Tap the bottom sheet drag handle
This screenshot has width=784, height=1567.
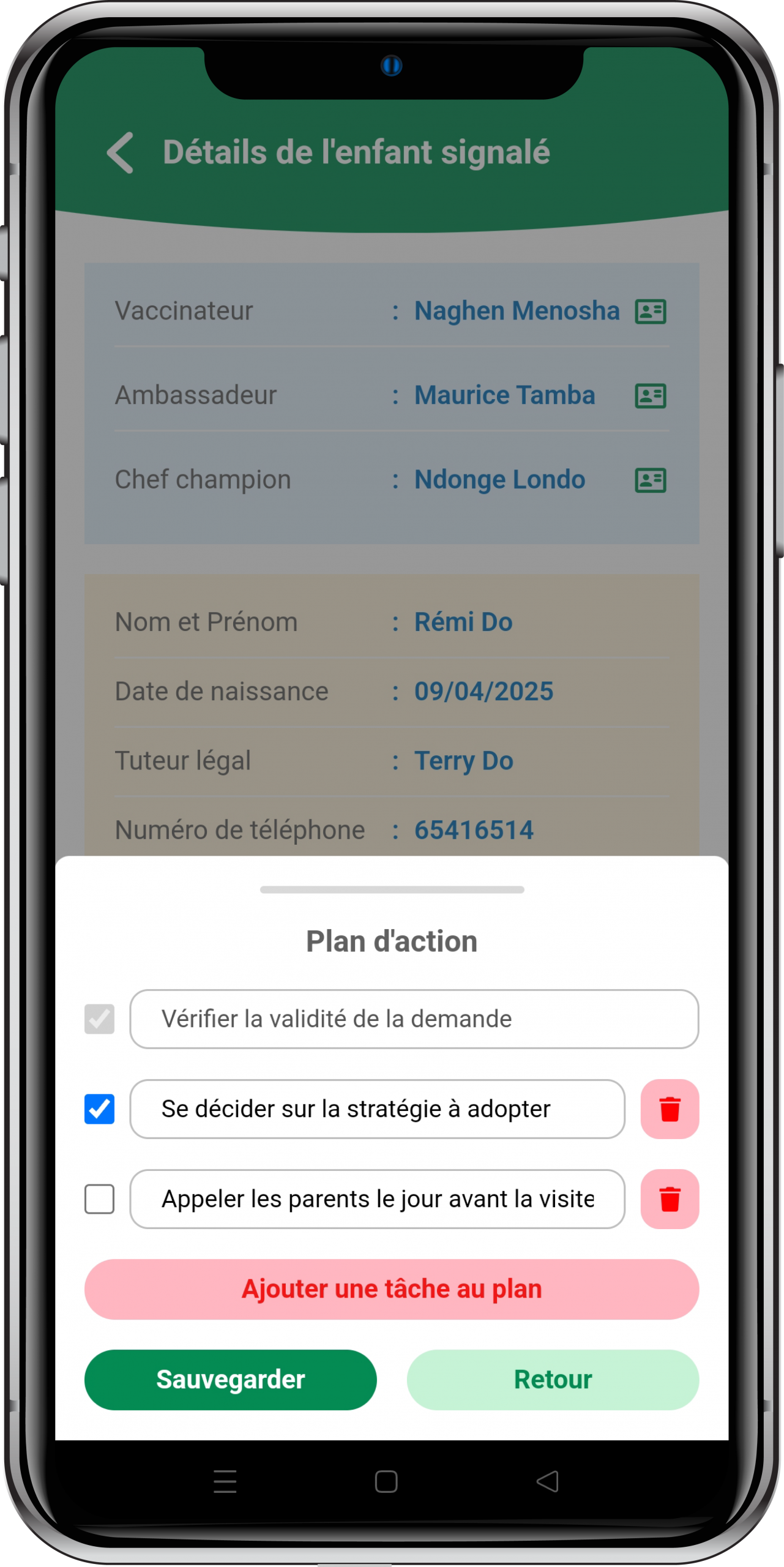coord(392,889)
